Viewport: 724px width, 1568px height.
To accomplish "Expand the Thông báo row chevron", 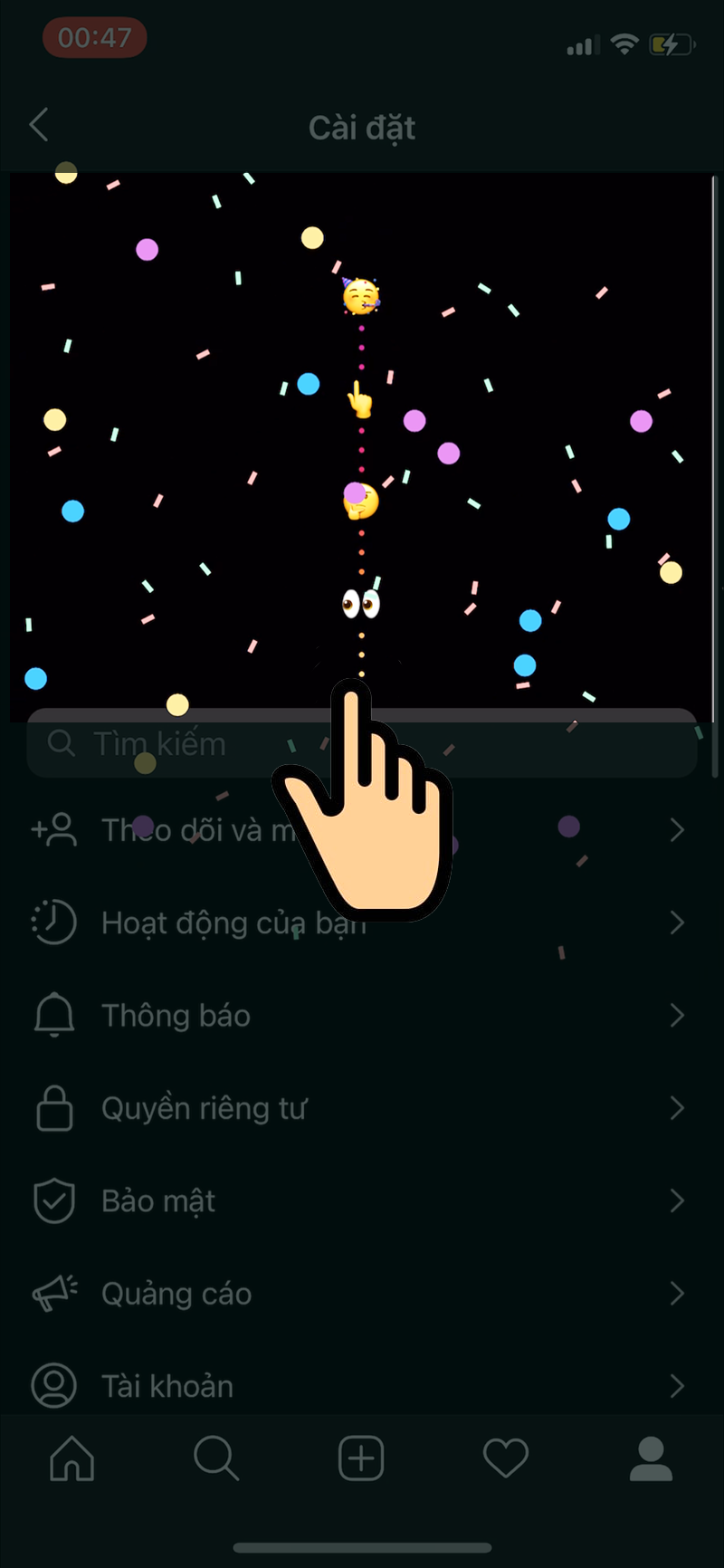I will [x=677, y=1015].
